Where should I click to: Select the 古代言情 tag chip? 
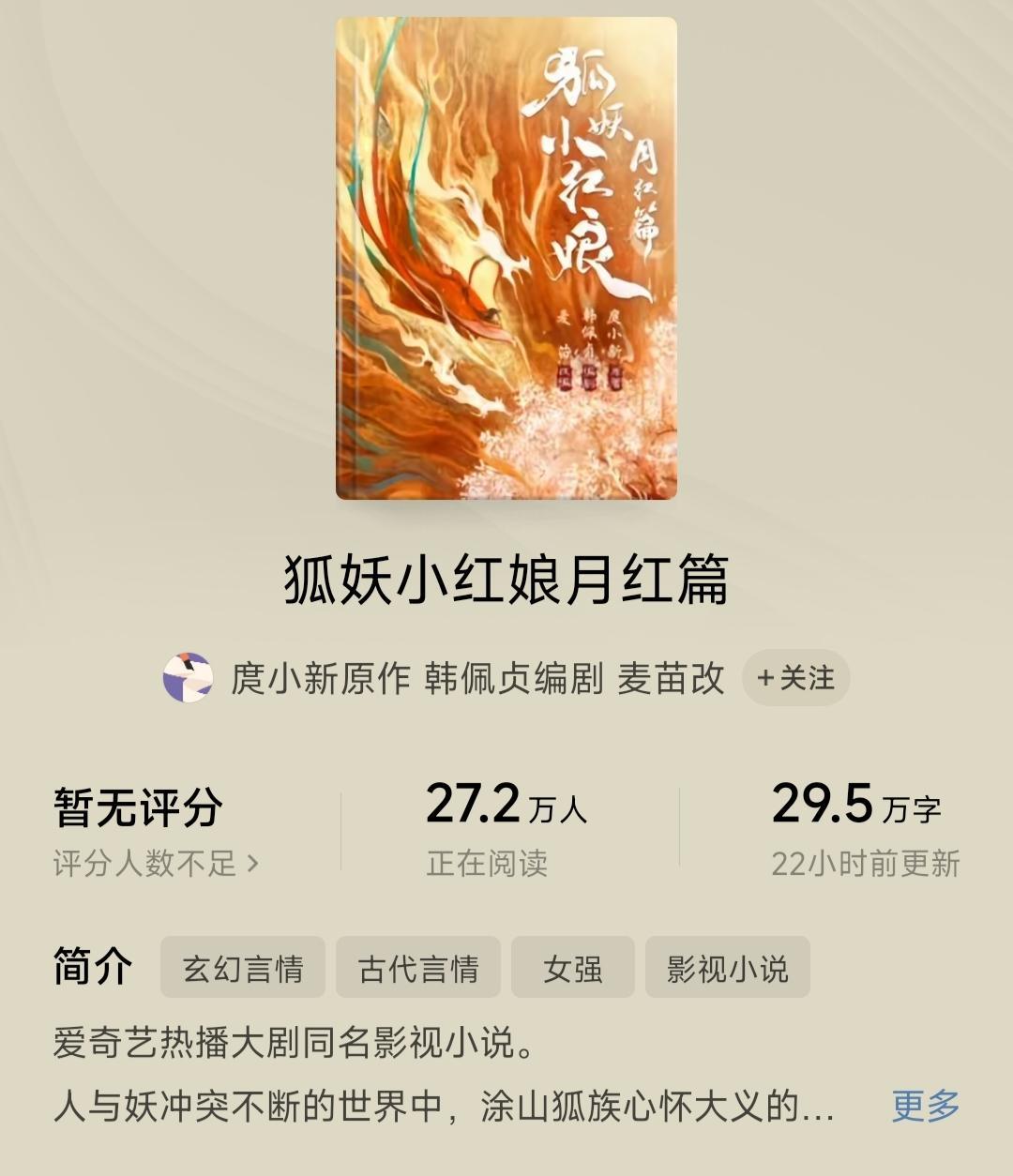418,968
